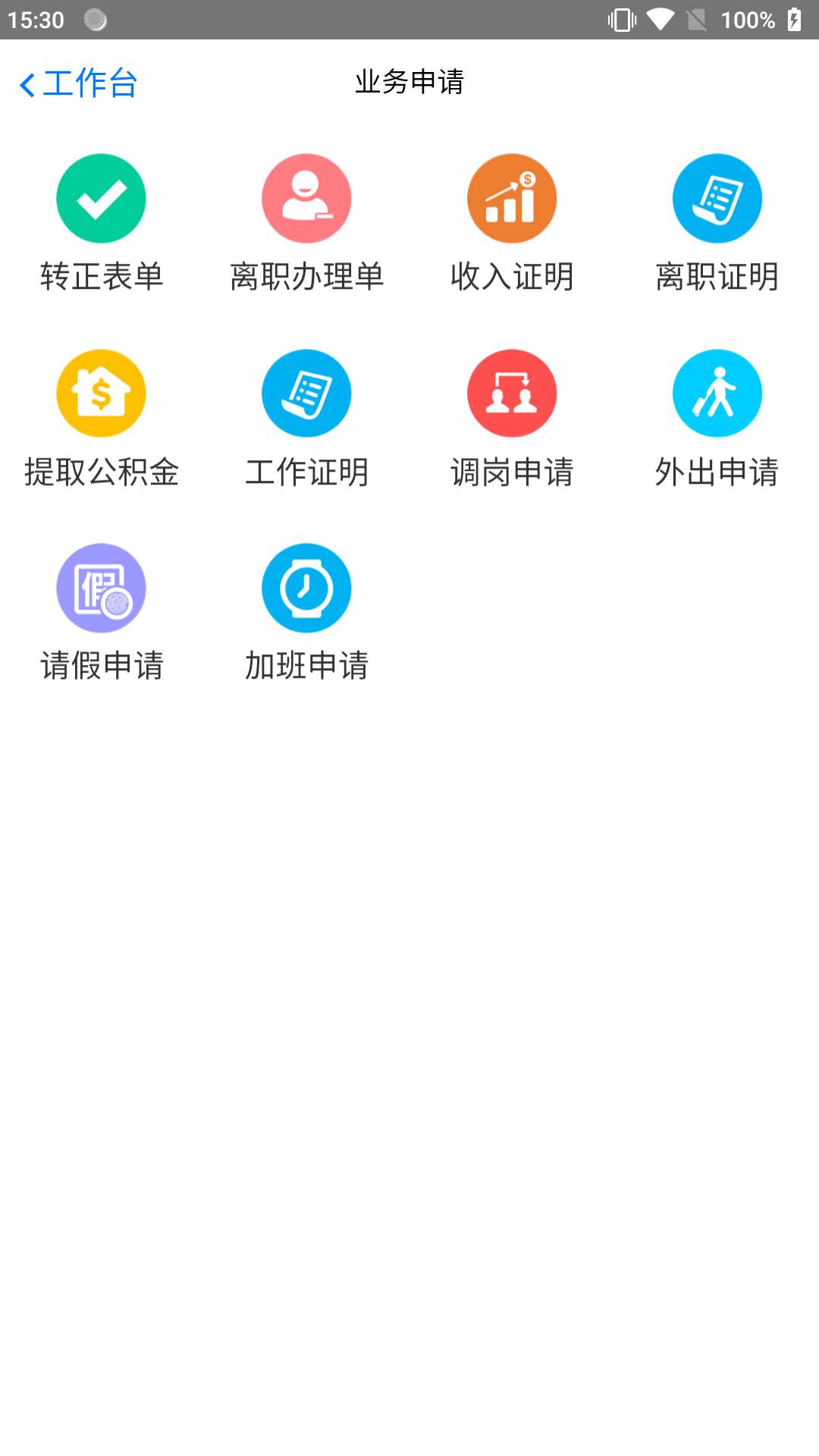
Task: Open 转正表单 by its text label
Action: pos(101,278)
